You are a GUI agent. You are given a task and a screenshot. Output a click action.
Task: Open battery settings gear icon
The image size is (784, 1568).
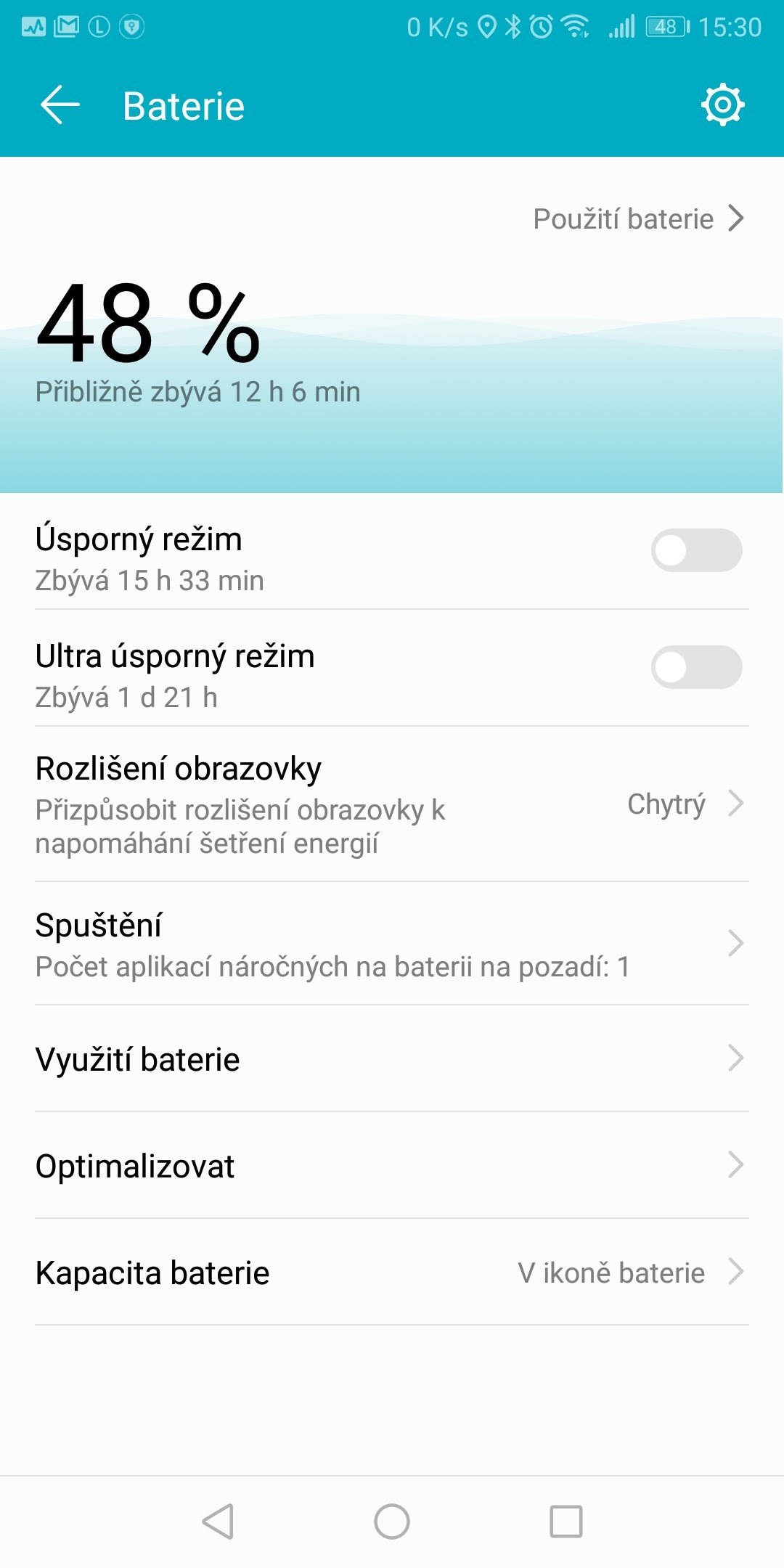[722, 105]
